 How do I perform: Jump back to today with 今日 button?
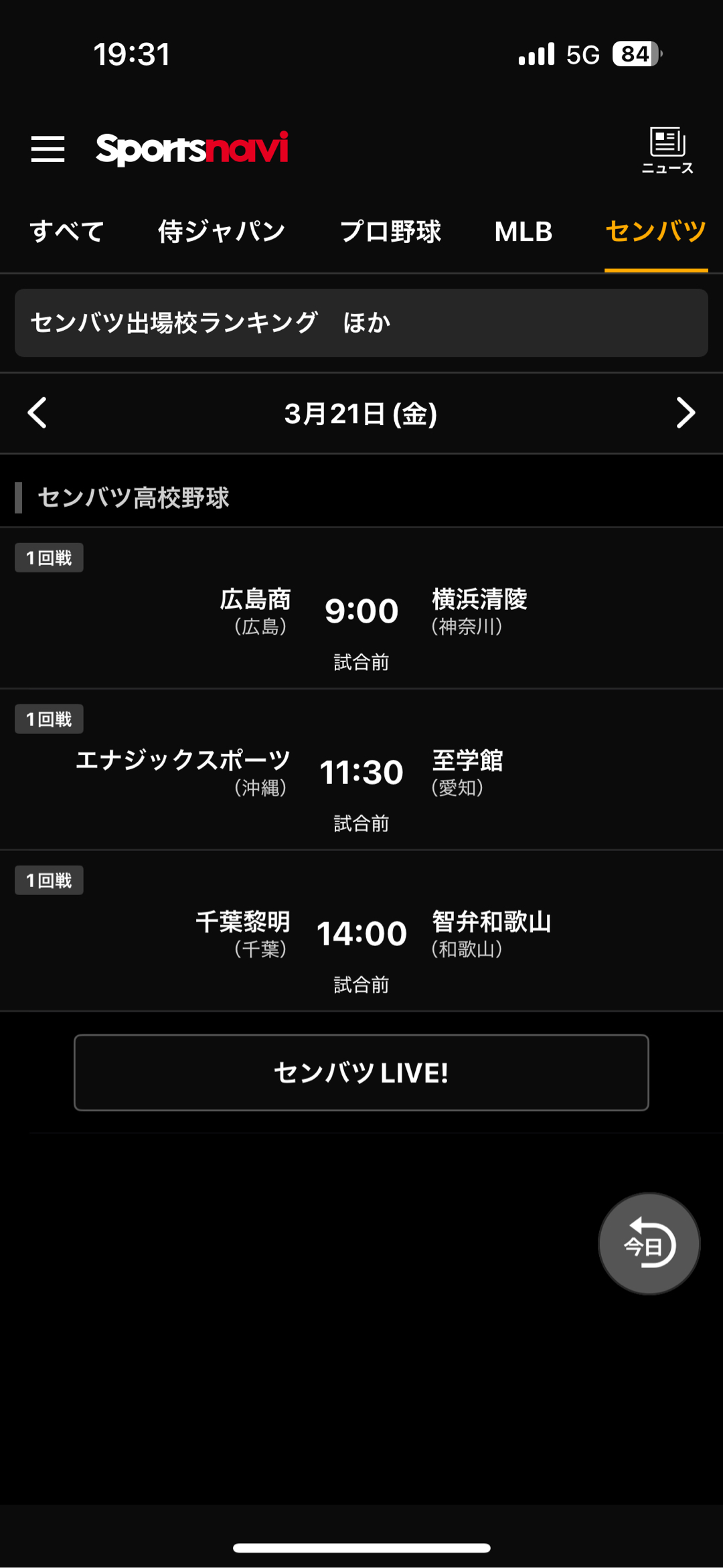click(648, 1243)
